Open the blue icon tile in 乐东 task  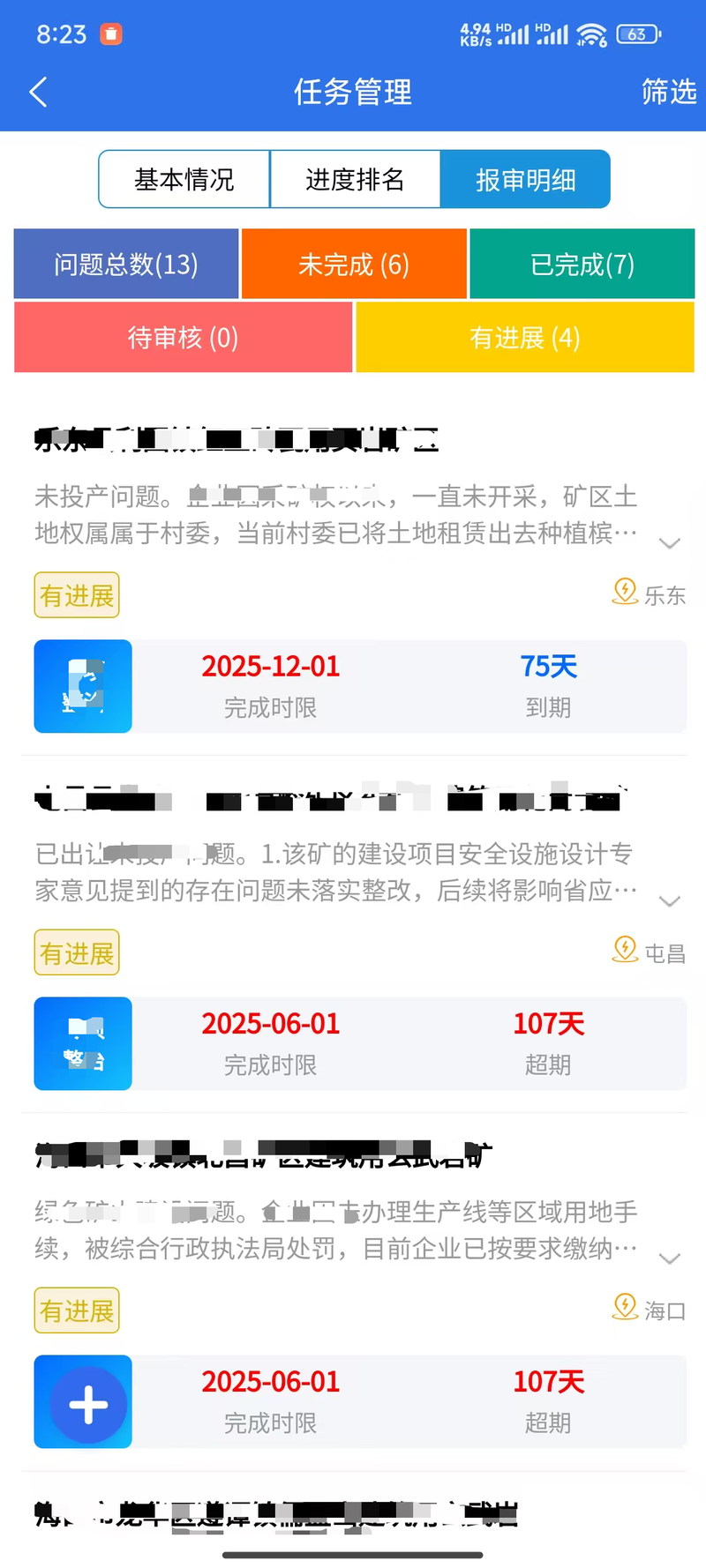pos(83,686)
